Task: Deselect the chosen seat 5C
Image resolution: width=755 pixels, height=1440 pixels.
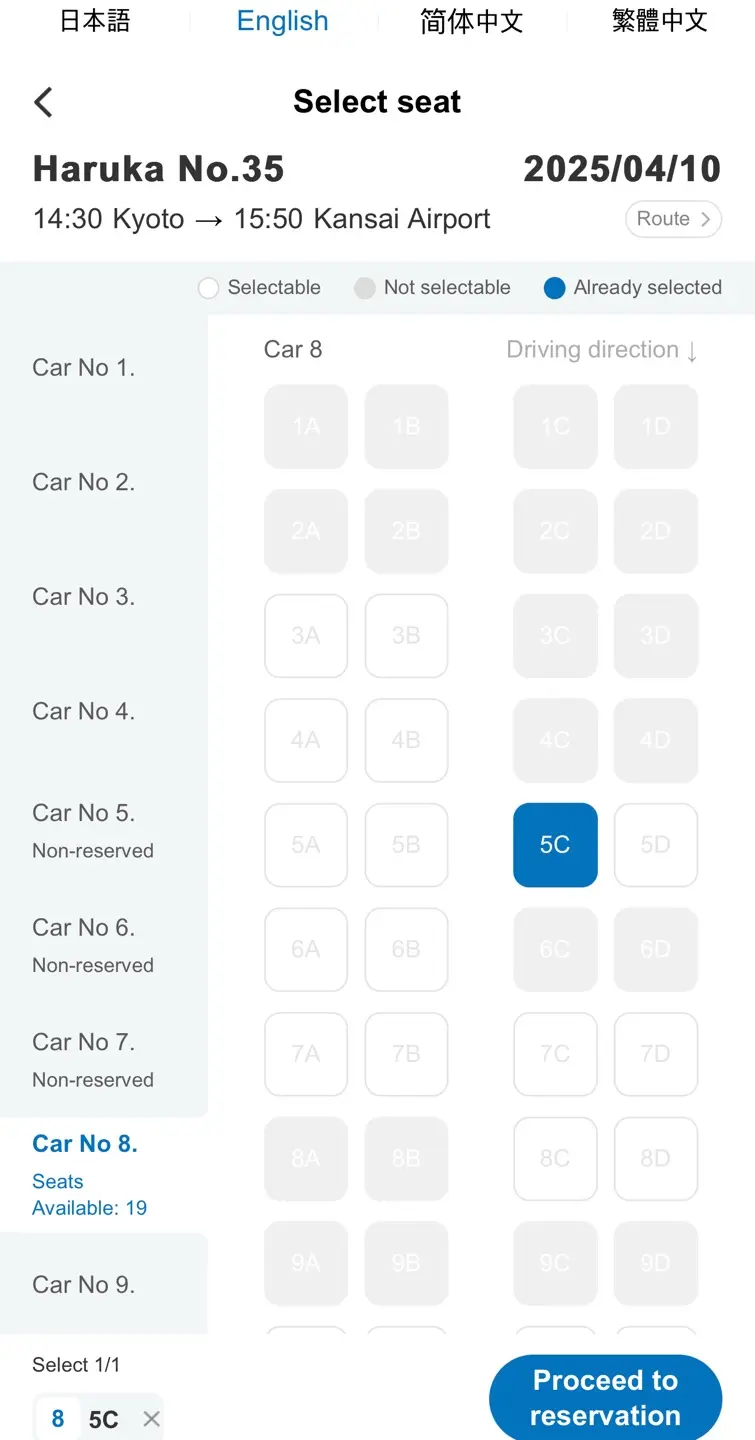Action: [x=555, y=845]
